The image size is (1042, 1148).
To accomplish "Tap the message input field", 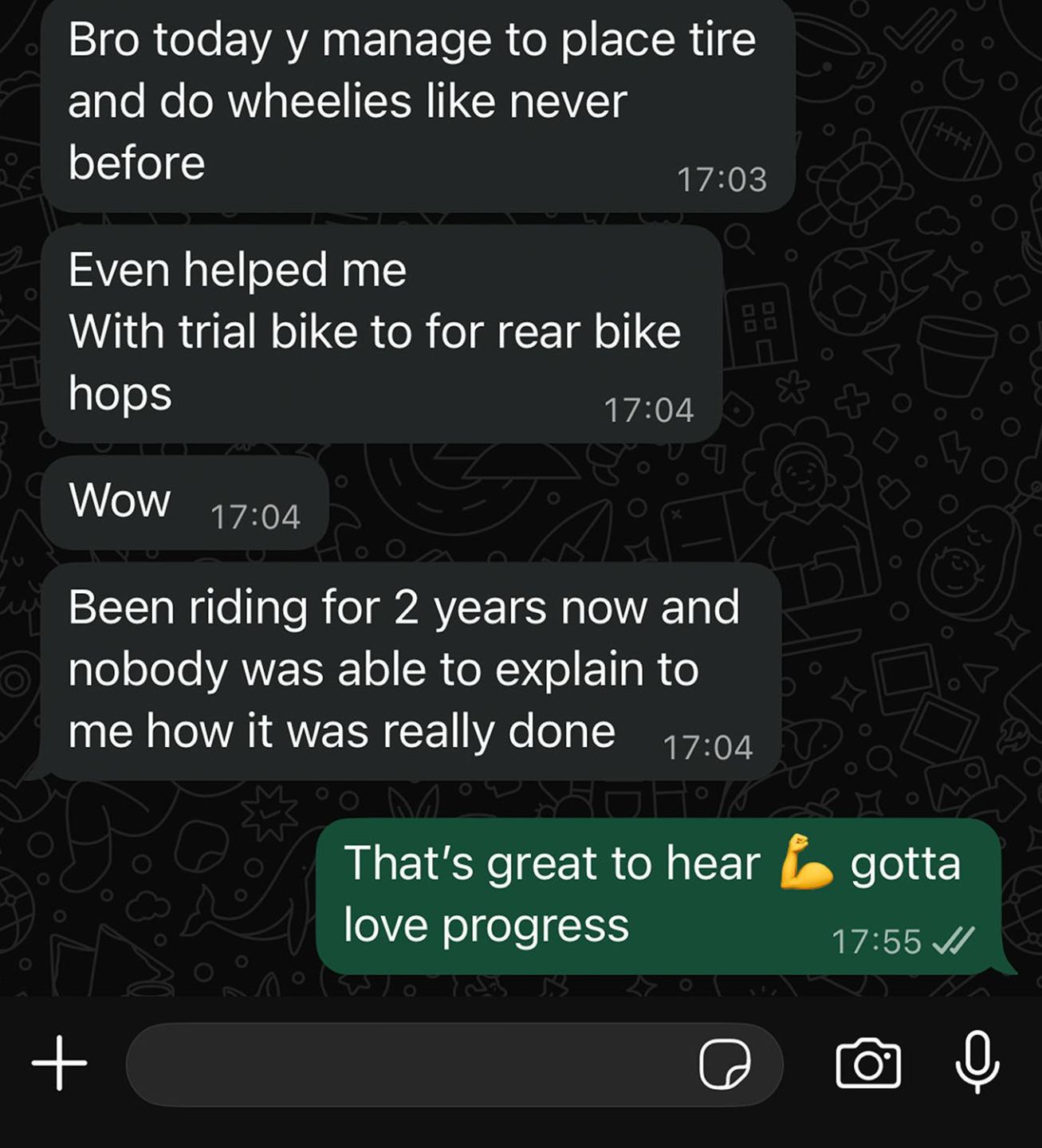I will click(407, 1064).
